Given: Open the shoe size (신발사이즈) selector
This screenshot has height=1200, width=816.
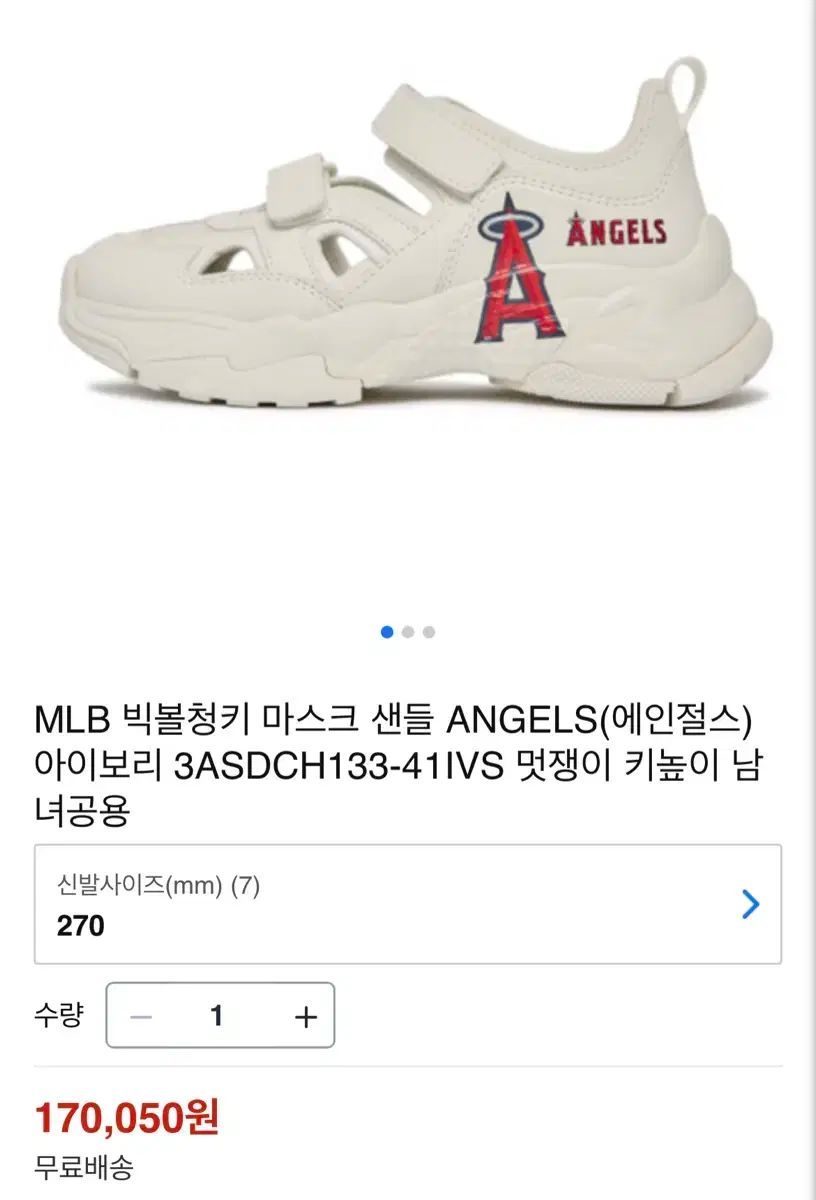Looking at the screenshot, I should pos(408,905).
